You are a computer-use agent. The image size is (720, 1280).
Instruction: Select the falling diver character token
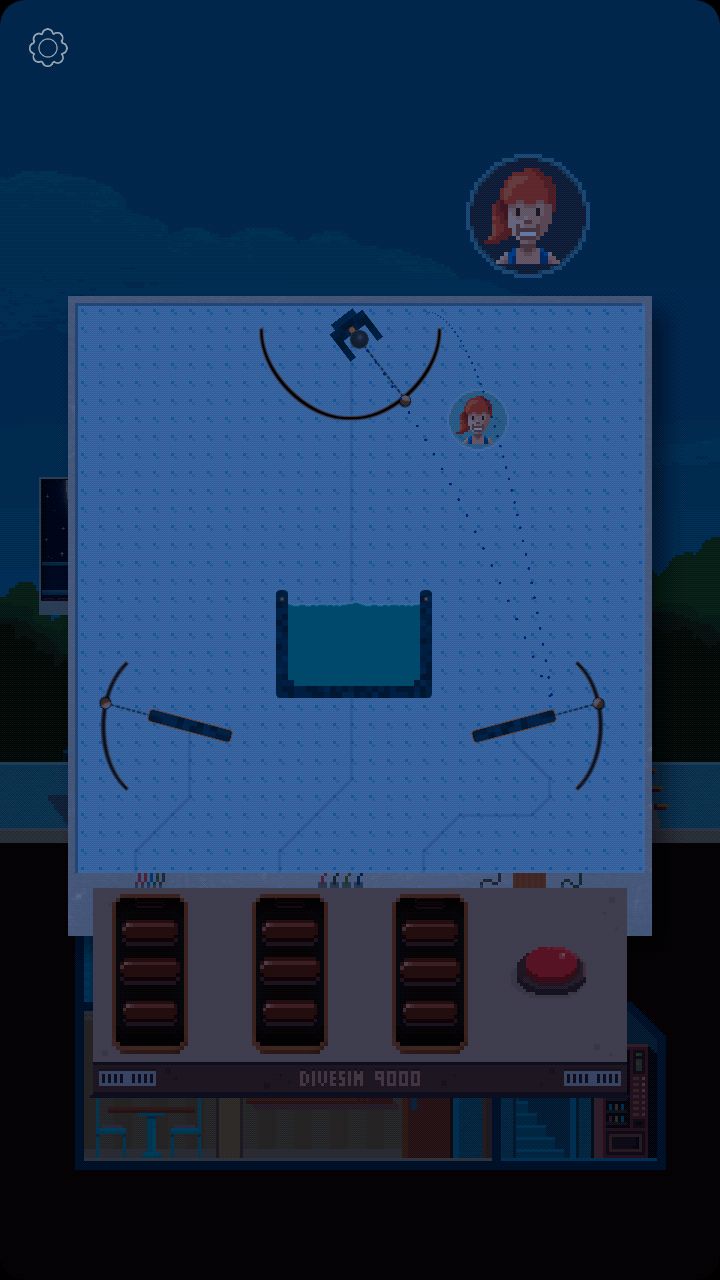tap(477, 420)
